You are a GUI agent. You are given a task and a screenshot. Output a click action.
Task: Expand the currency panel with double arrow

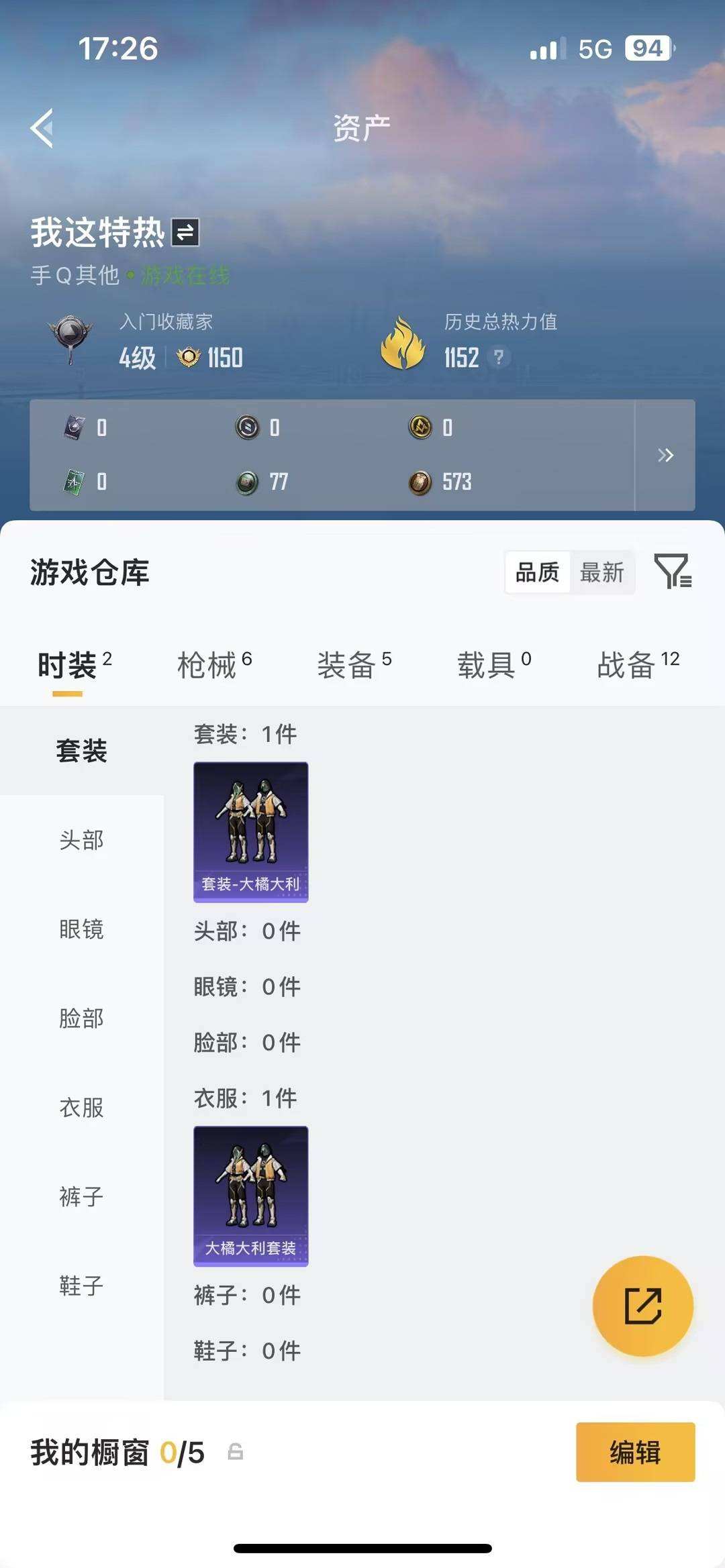[x=665, y=456]
